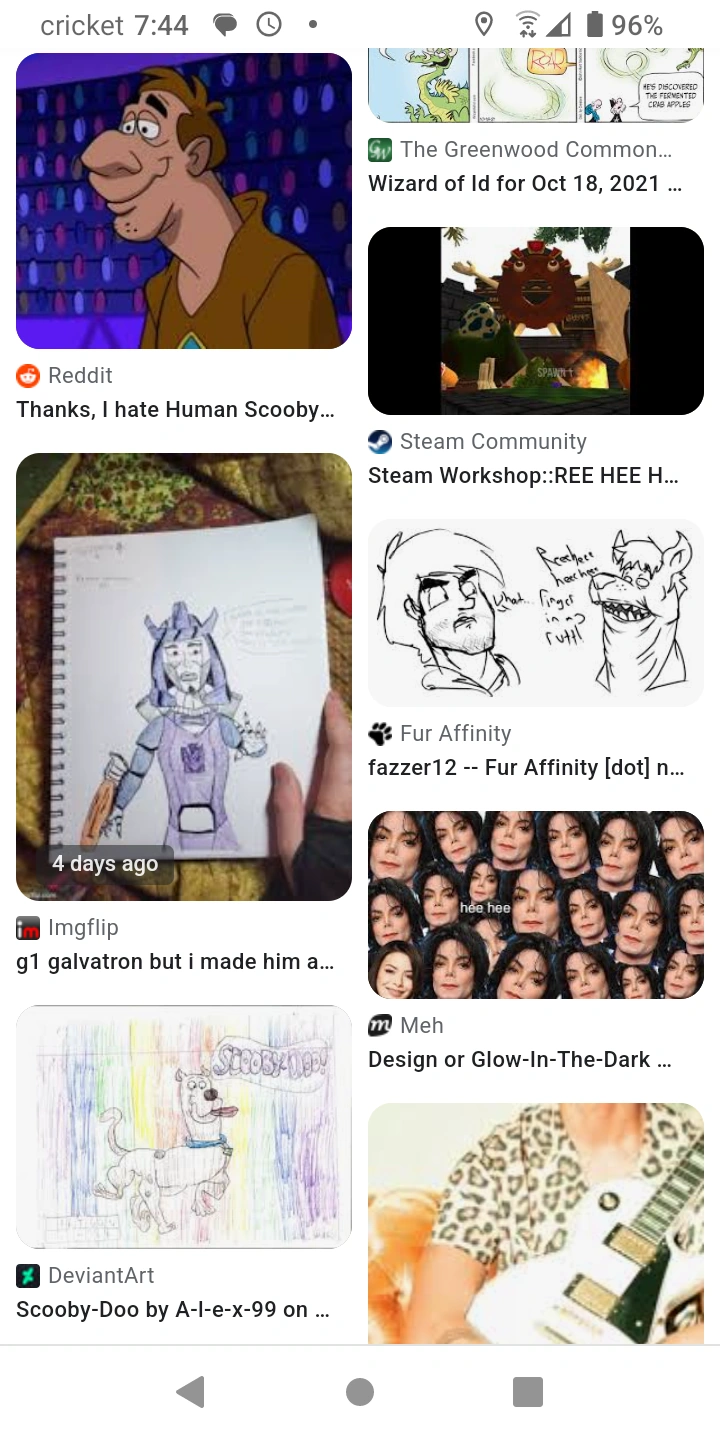Open the fazzer12 Fur Affinity result
Image resolution: width=720 pixels, height=1440 pixels.
[523, 767]
